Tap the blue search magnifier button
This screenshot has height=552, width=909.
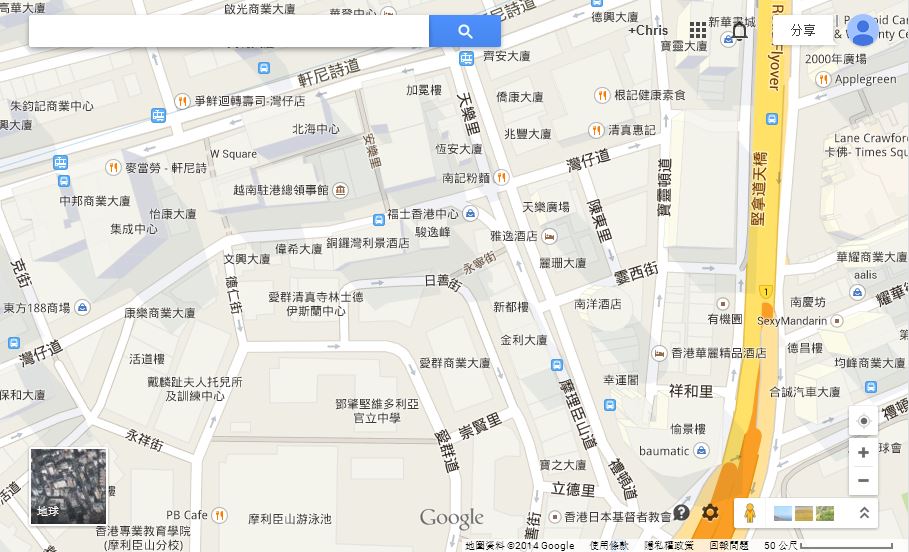click(465, 31)
